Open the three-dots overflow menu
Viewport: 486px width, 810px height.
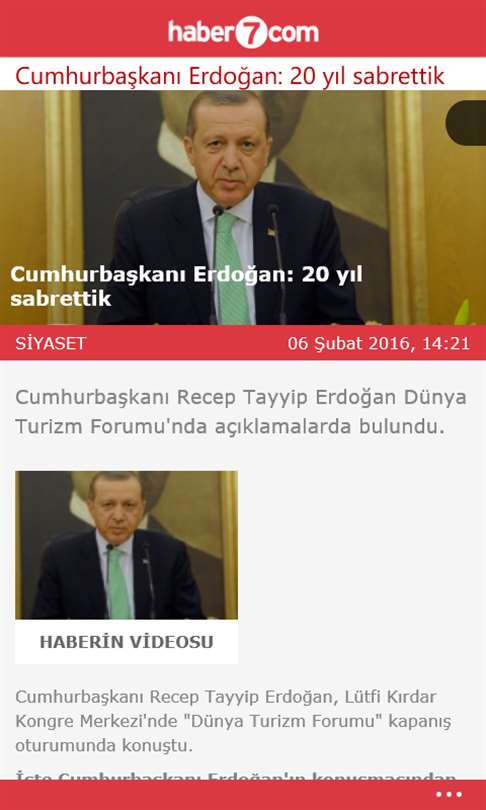coord(448,795)
